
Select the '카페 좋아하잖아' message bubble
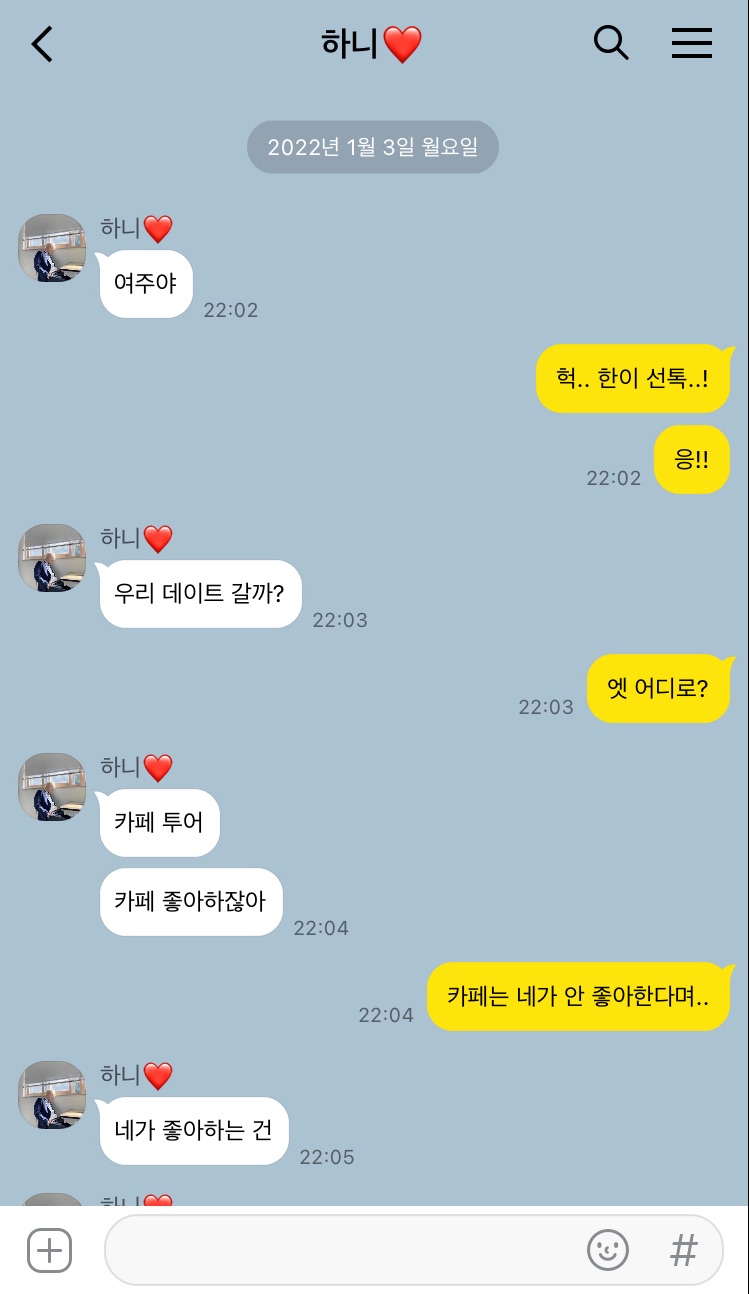tap(191, 901)
